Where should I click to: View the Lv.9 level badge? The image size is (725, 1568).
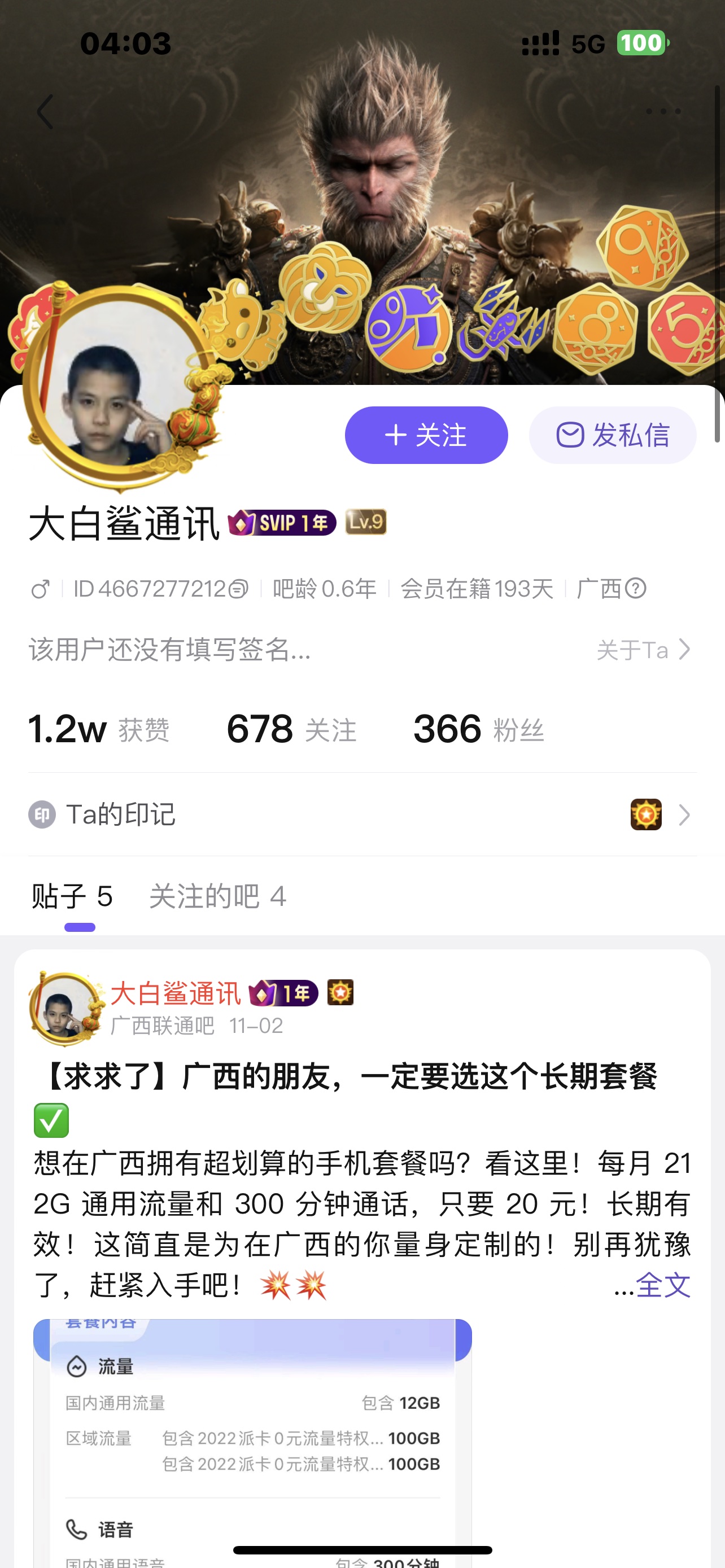coord(366,522)
